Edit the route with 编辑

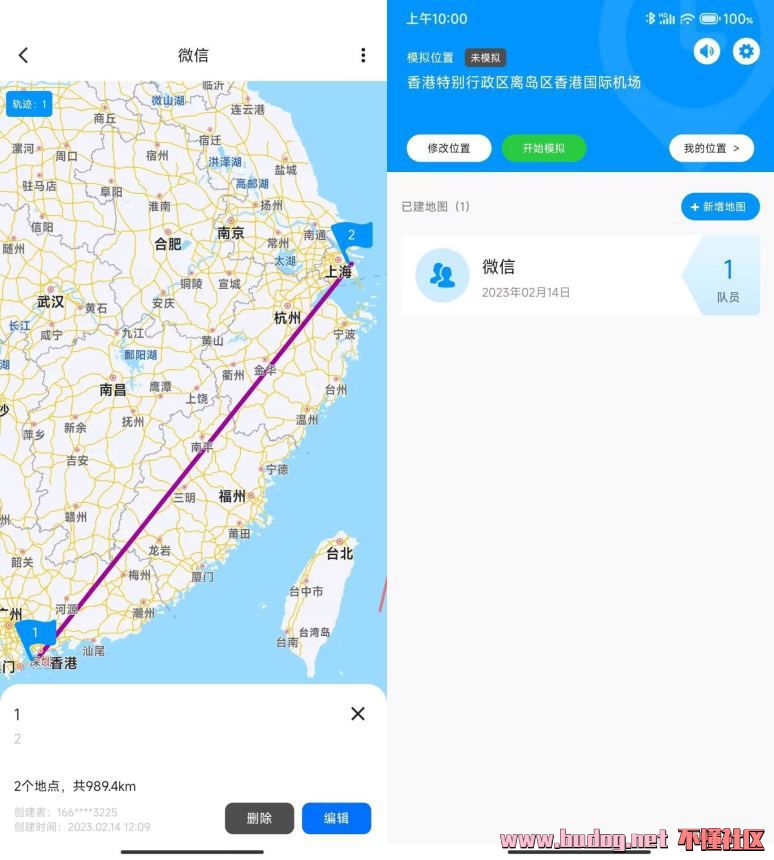[x=336, y=818]
